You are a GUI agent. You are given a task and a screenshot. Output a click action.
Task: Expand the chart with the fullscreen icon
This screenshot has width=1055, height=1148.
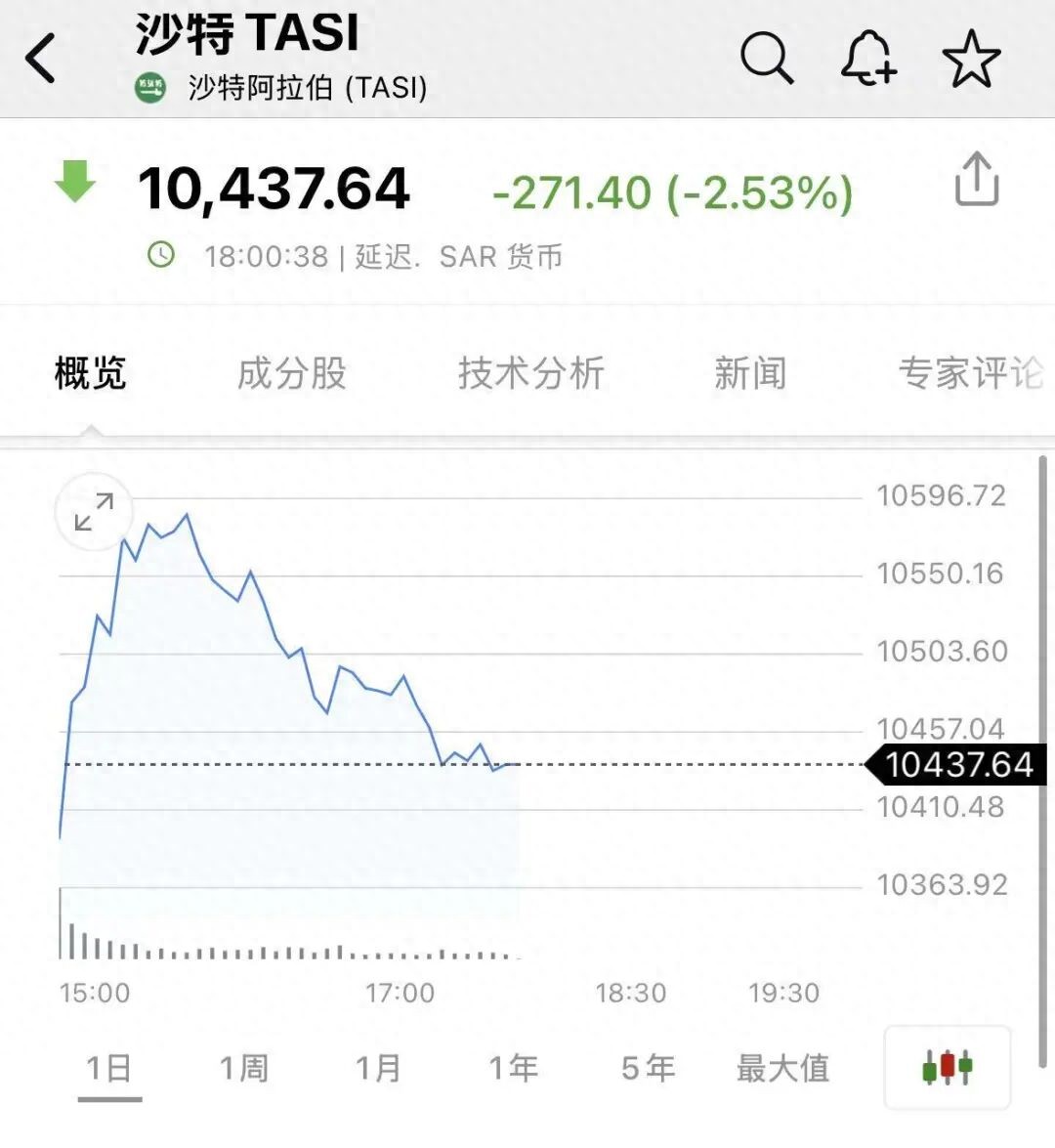[94, 512]
